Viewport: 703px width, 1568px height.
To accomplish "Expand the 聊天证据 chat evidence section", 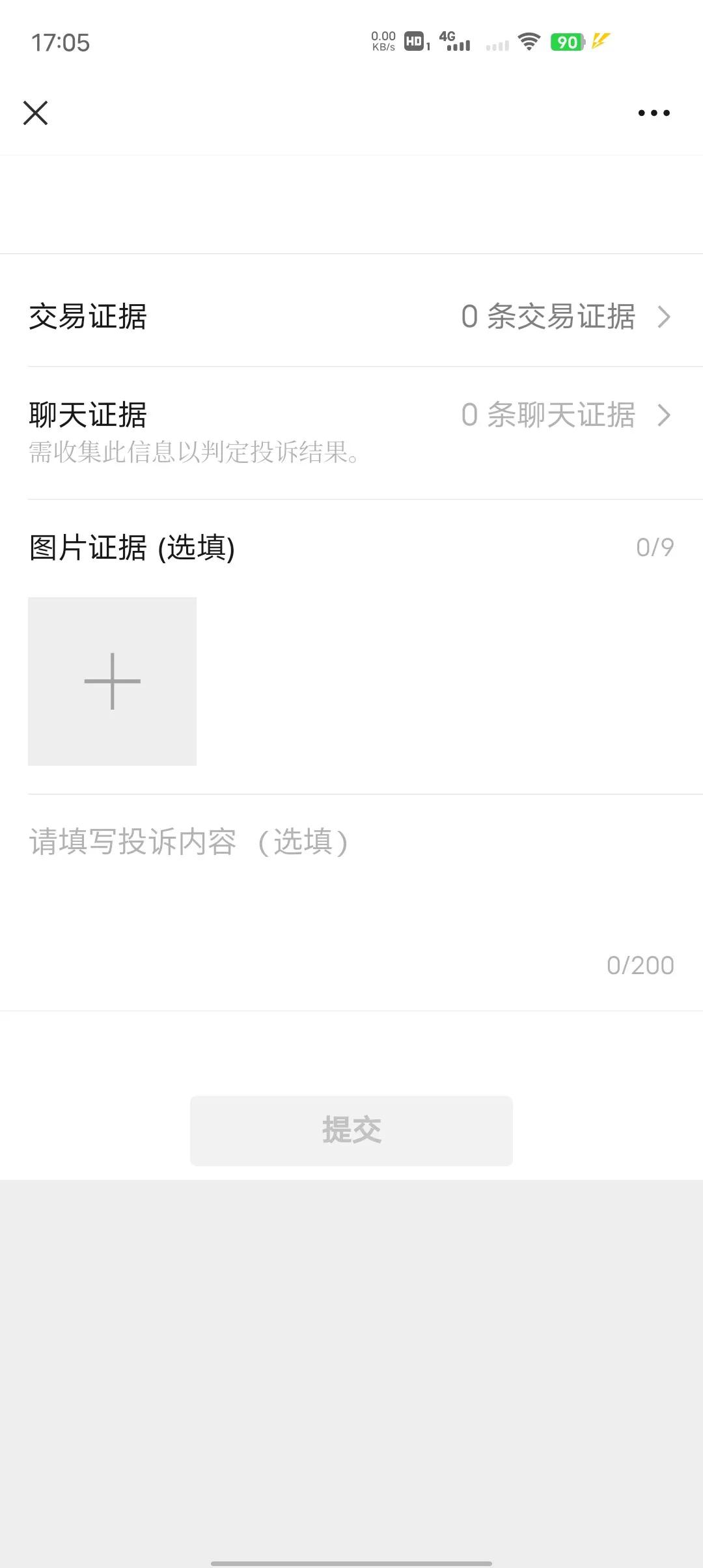I will [x=351, y=415].
